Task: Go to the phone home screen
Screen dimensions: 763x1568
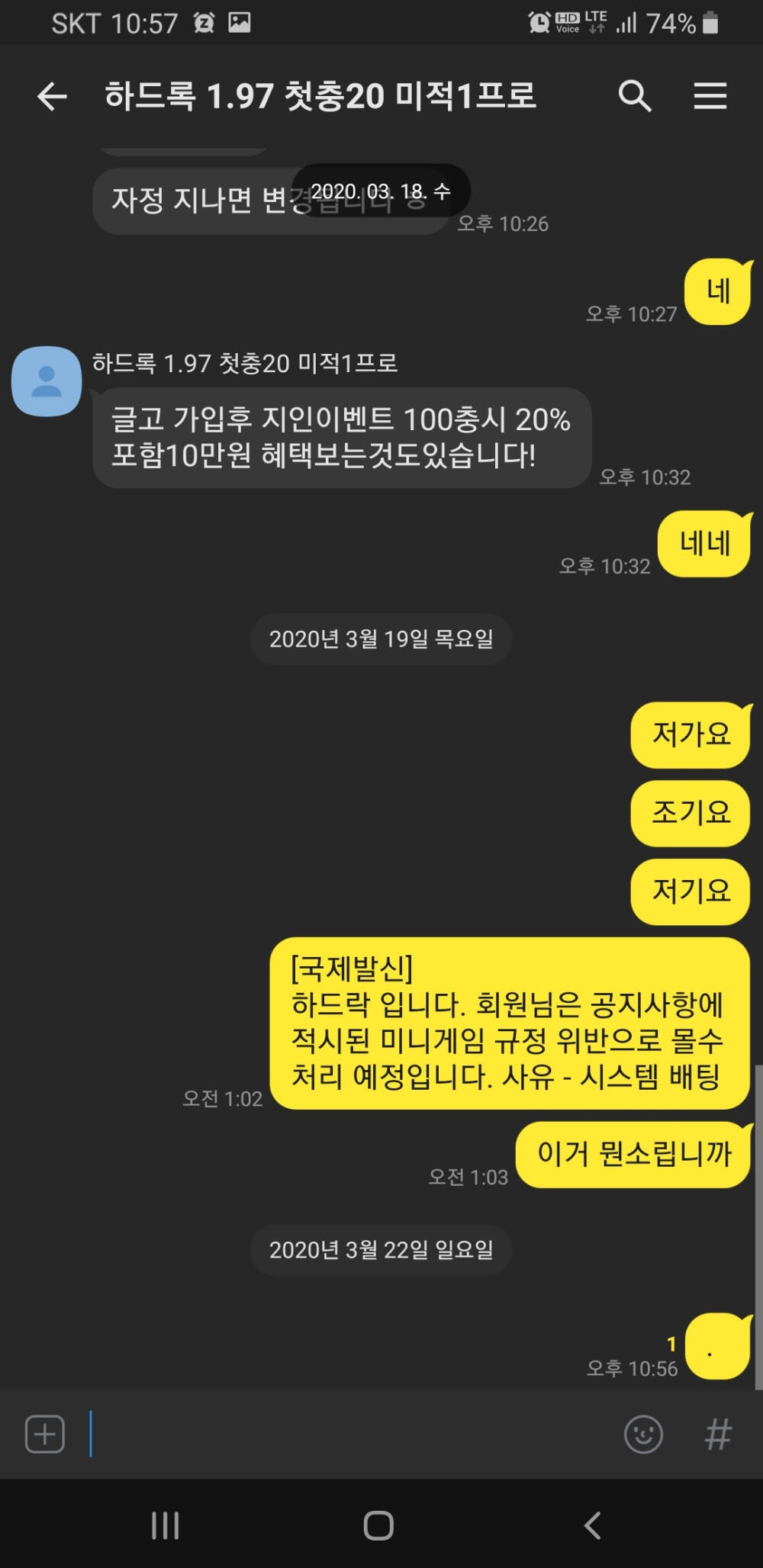Action: [x=378, y=1525]
